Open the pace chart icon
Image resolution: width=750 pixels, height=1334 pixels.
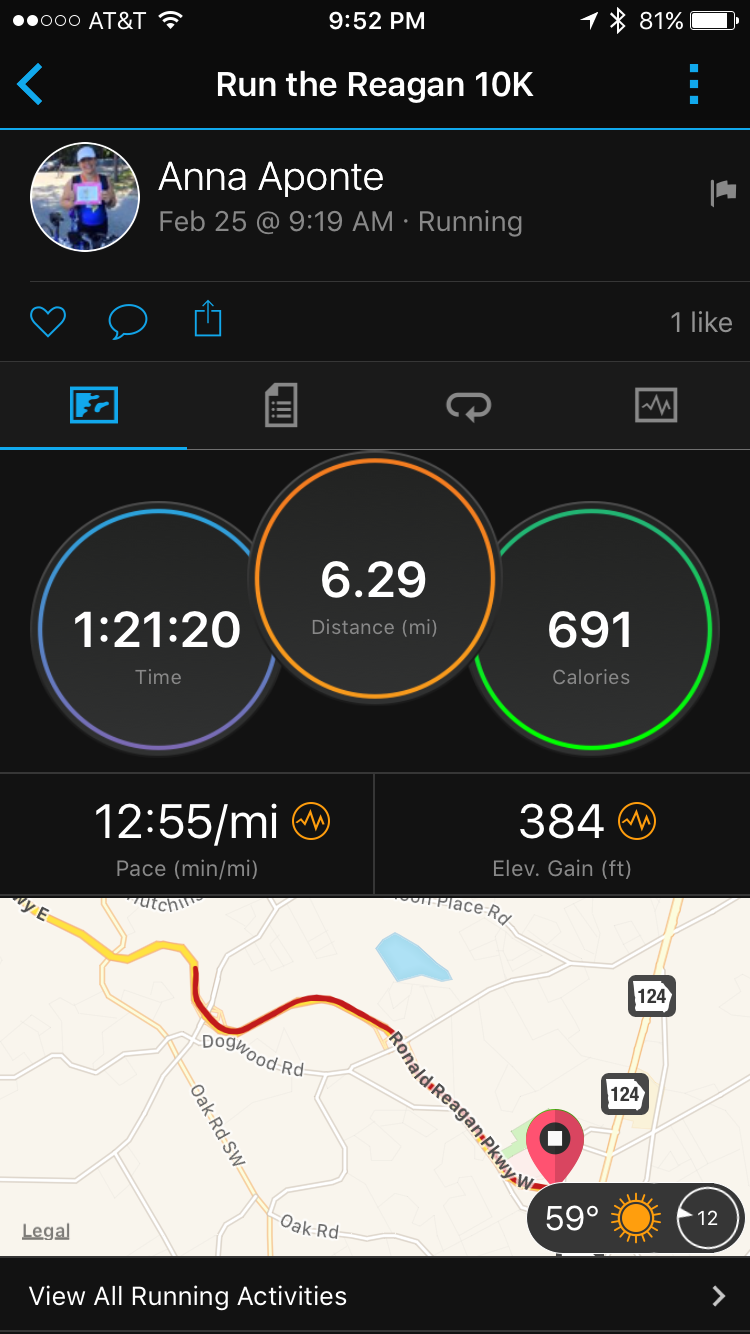point(311,822)
